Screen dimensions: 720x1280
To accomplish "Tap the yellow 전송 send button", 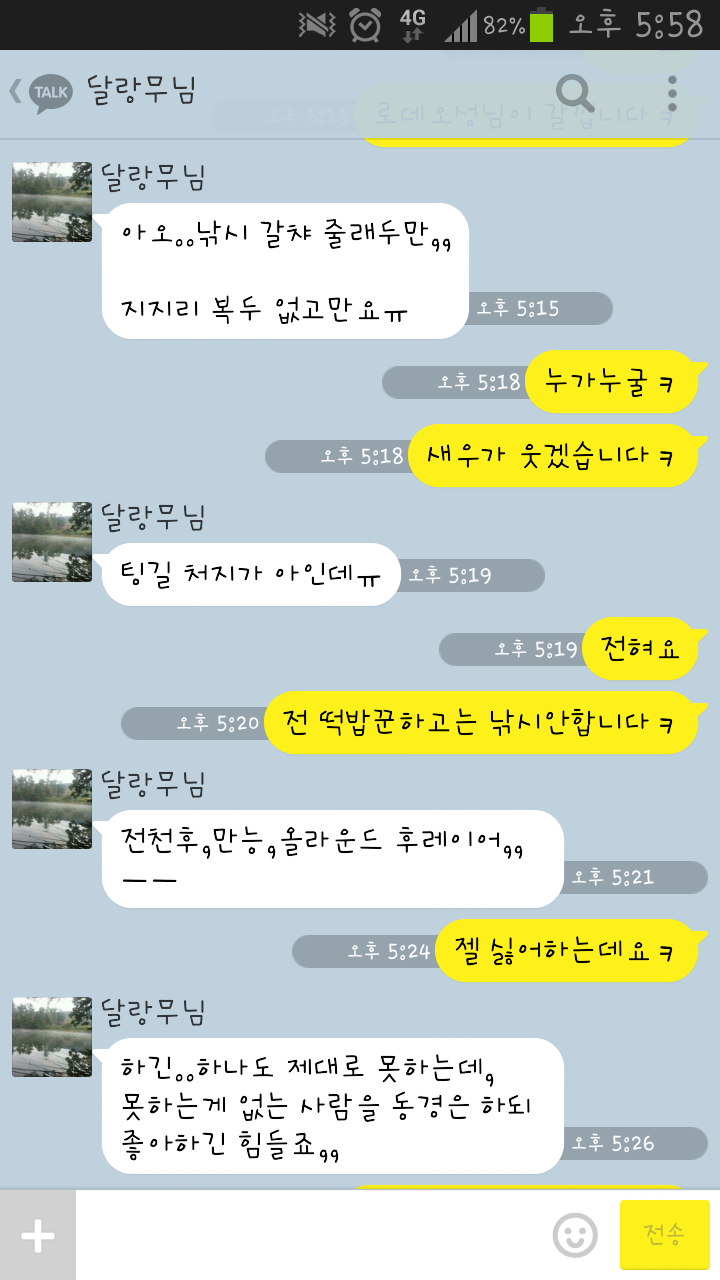I will (x=665, y=1235).
